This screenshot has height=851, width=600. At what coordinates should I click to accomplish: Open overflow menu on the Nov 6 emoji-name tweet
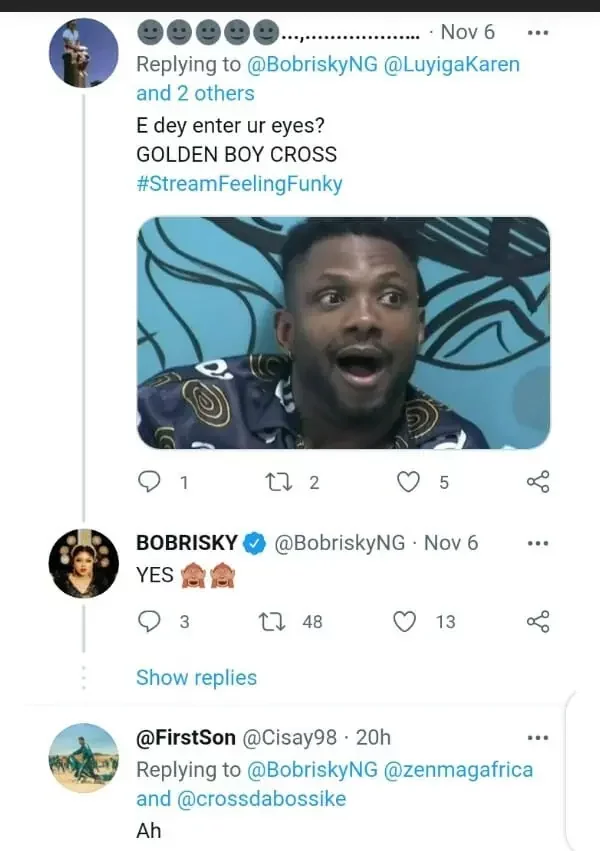(538, 33)
